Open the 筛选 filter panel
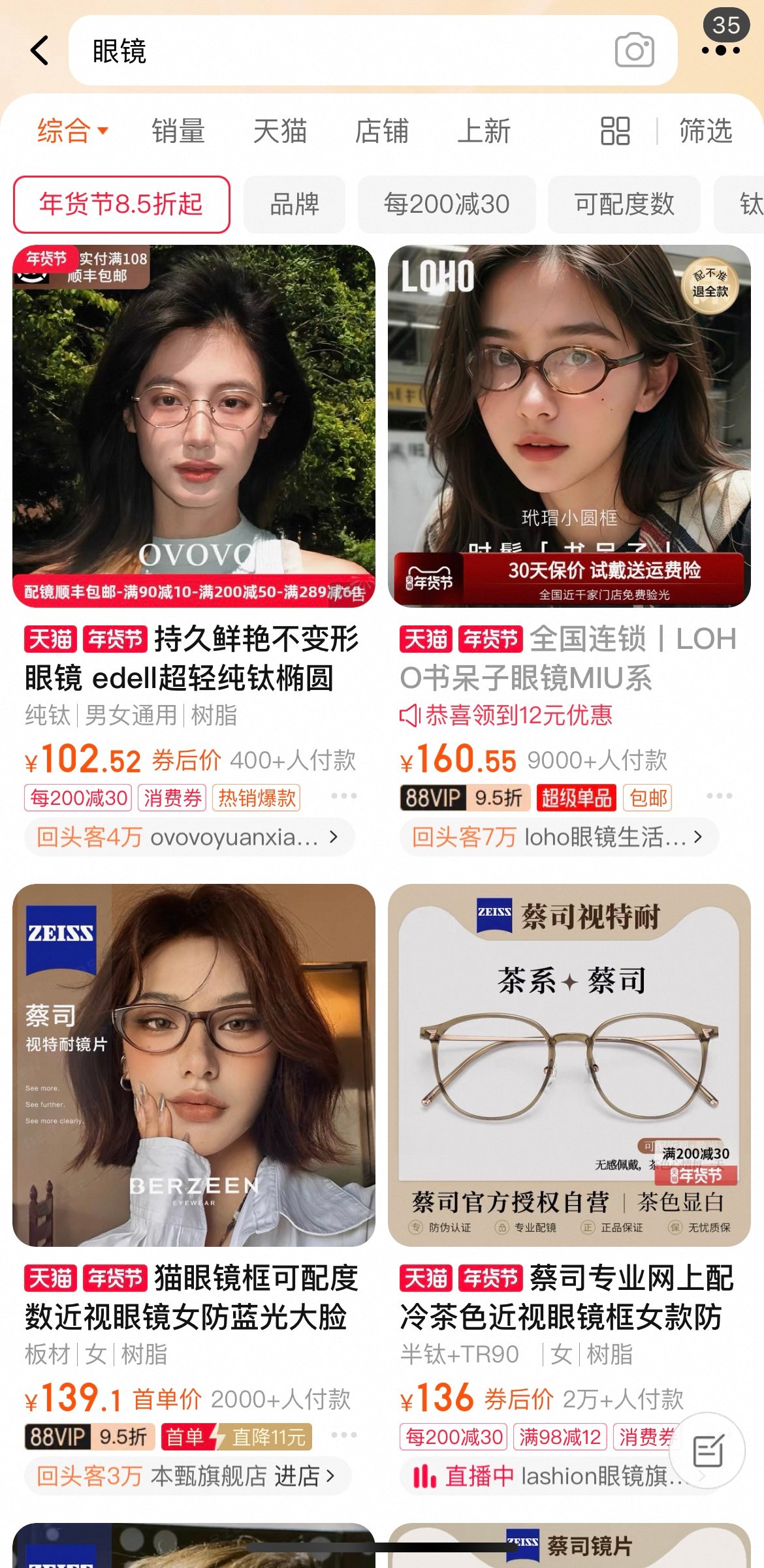This screenshot has width=764, height=1568. (x=706, y=131)
